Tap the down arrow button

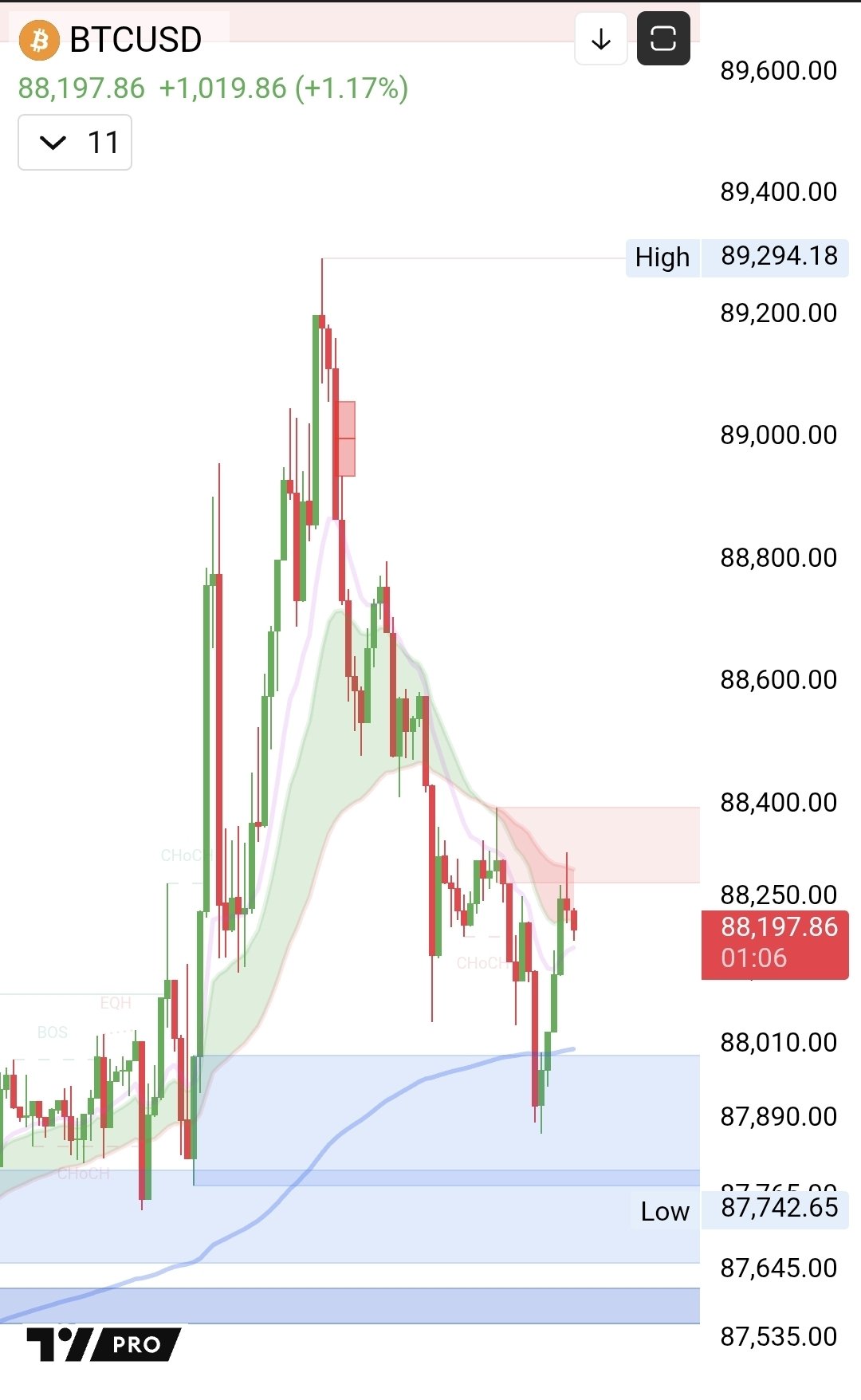[601, 39]
